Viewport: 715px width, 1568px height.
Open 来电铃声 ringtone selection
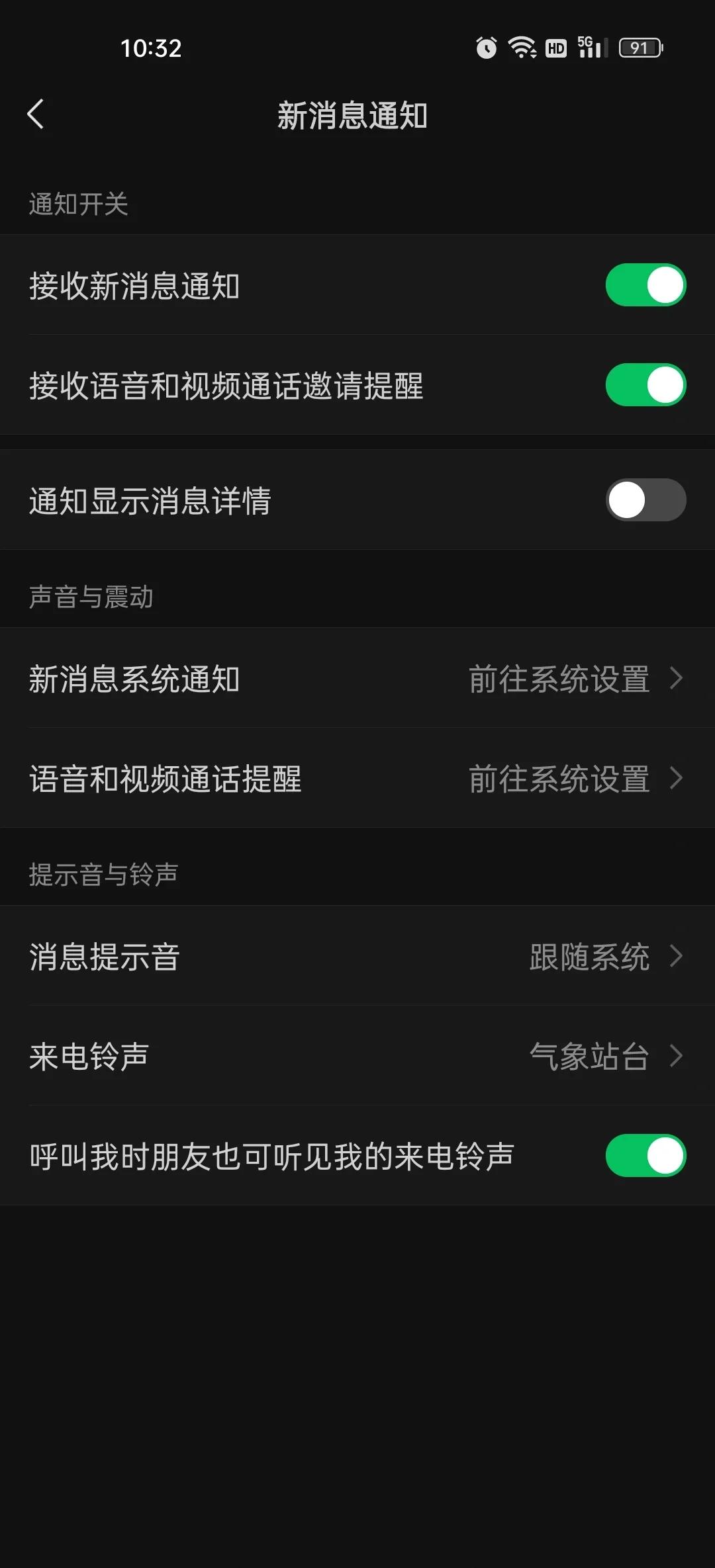358,1057
